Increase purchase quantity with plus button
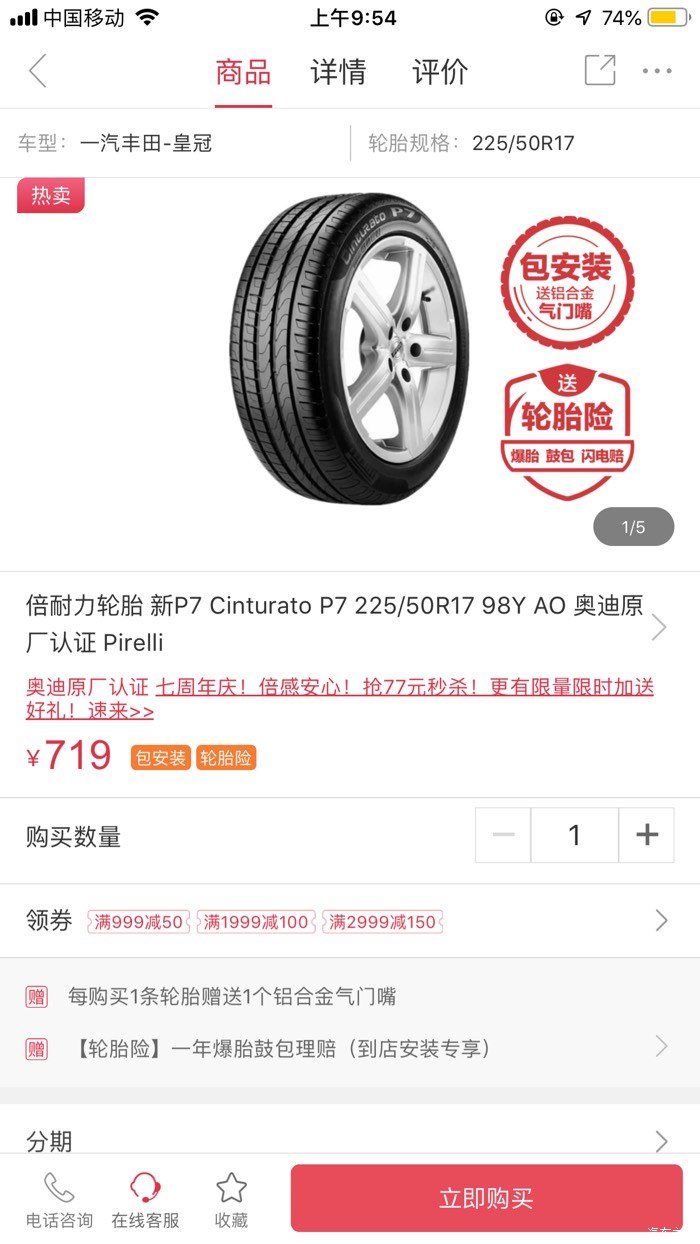The image size is (700, 1244). pyautogui.click(x=647, y=835)
